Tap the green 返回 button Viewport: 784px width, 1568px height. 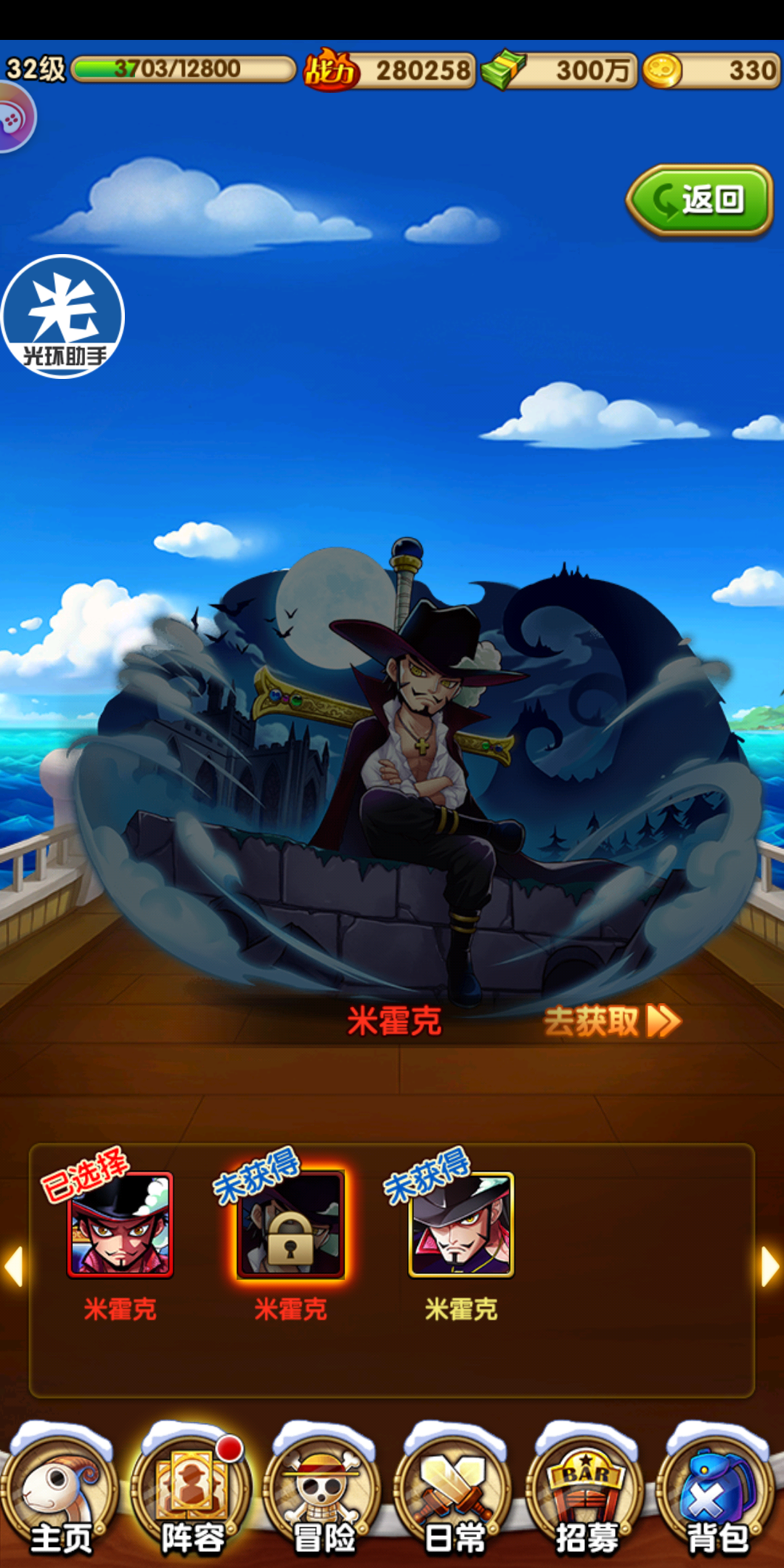[x=699, y=200]
